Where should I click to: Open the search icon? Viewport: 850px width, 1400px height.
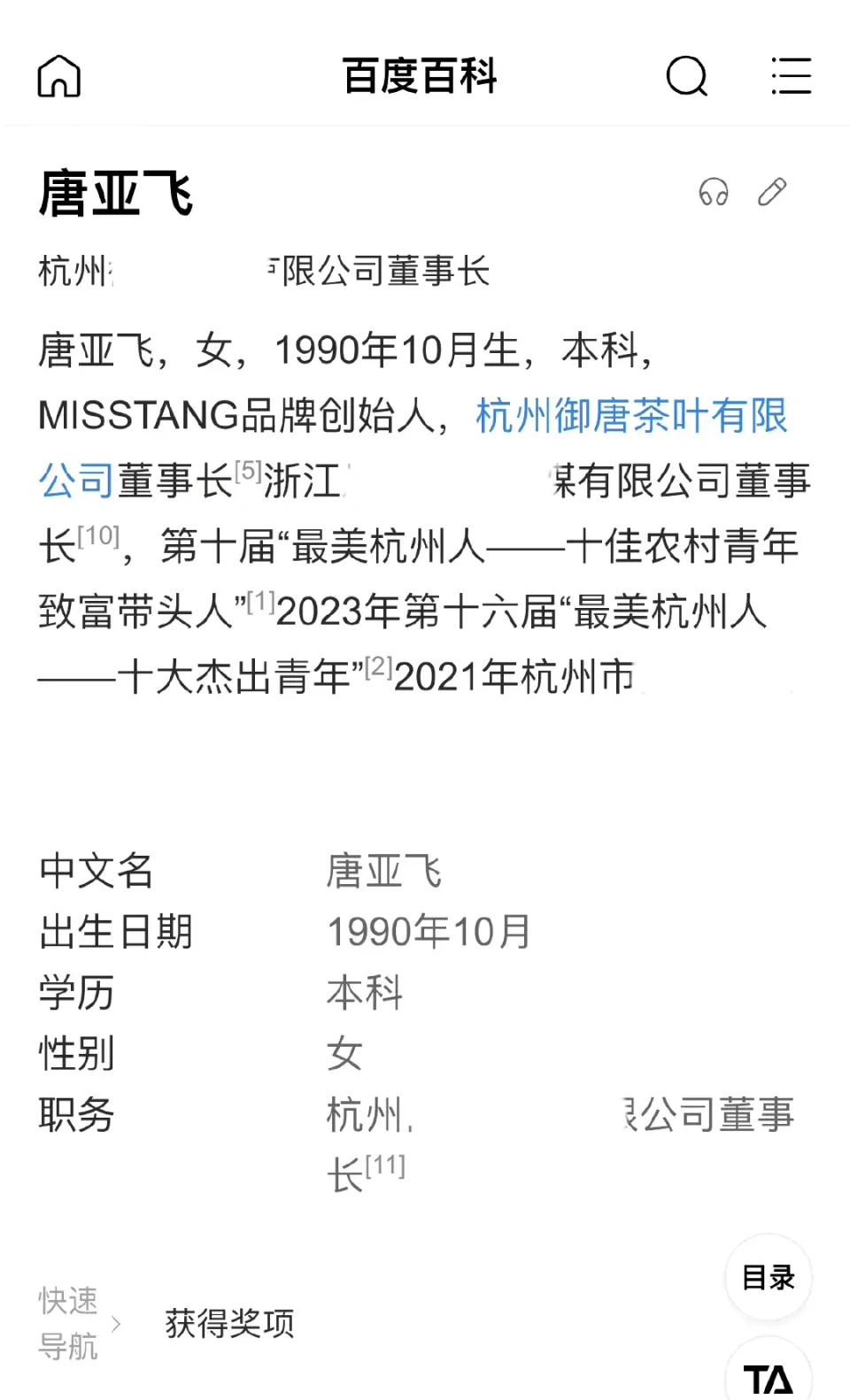click(687, 76)
